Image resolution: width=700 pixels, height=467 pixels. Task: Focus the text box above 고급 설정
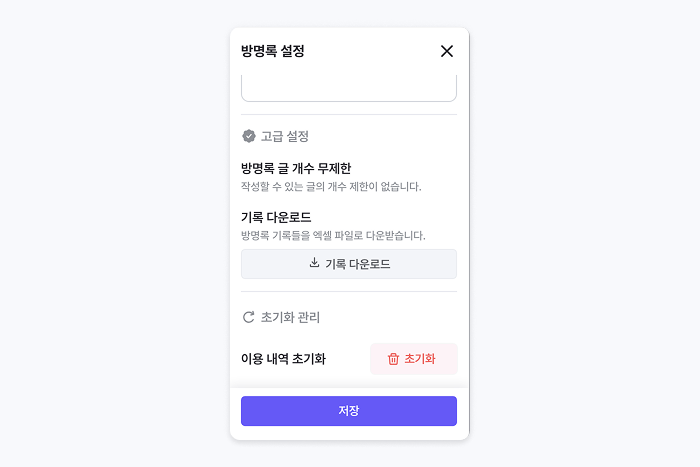pos(349,87)
